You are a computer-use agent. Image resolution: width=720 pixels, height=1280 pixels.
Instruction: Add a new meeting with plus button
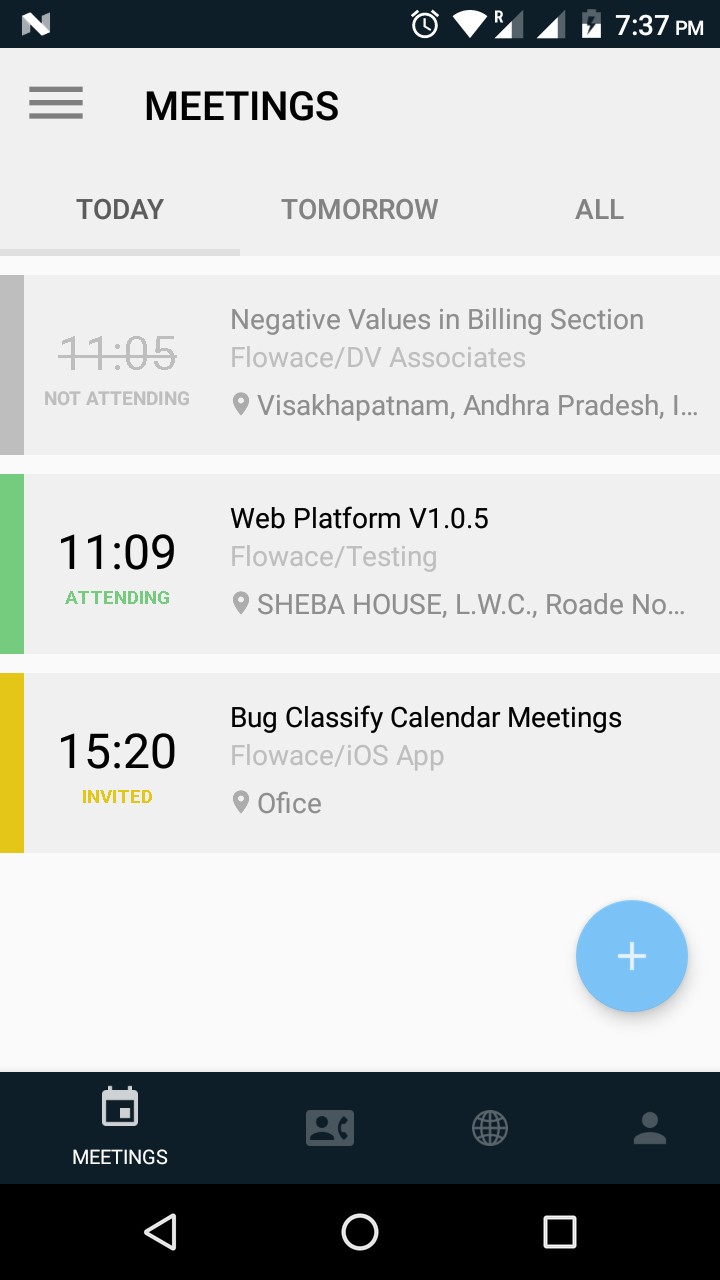[631, 956]
